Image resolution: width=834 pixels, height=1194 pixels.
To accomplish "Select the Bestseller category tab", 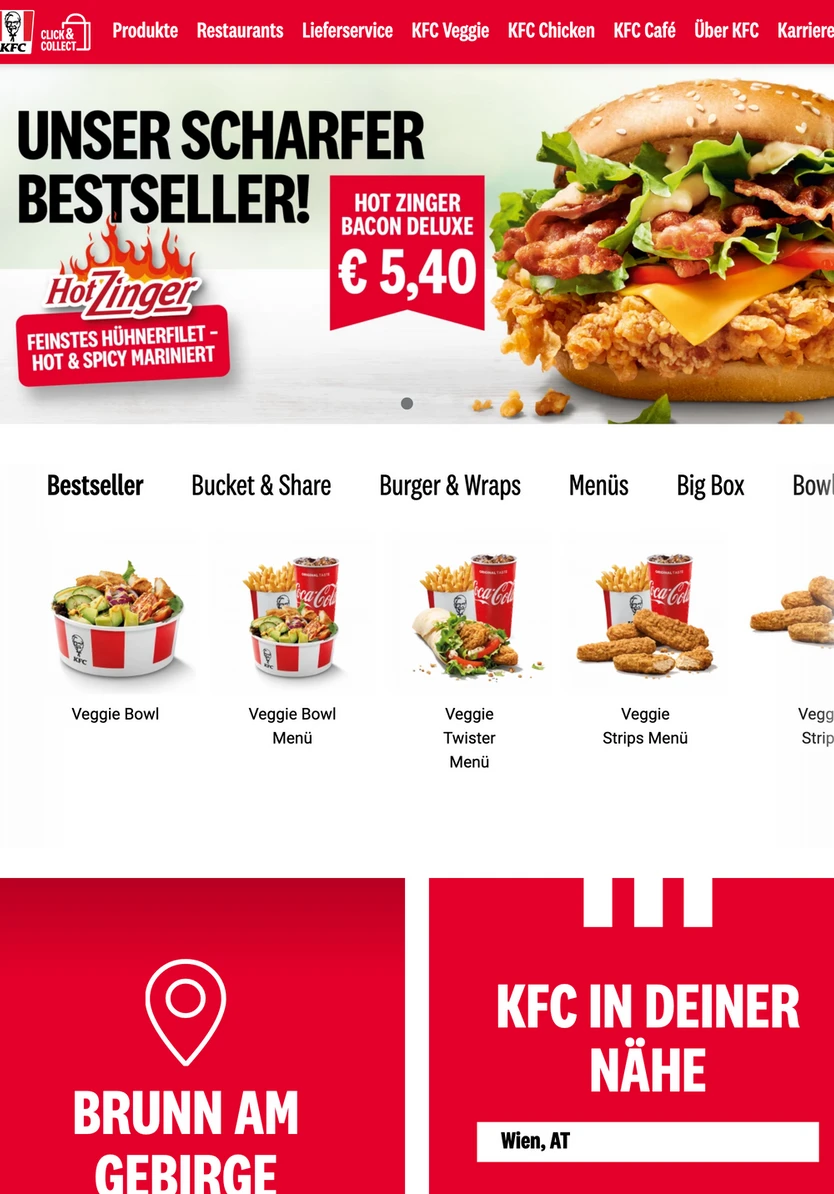I will (x=95, y=486).
